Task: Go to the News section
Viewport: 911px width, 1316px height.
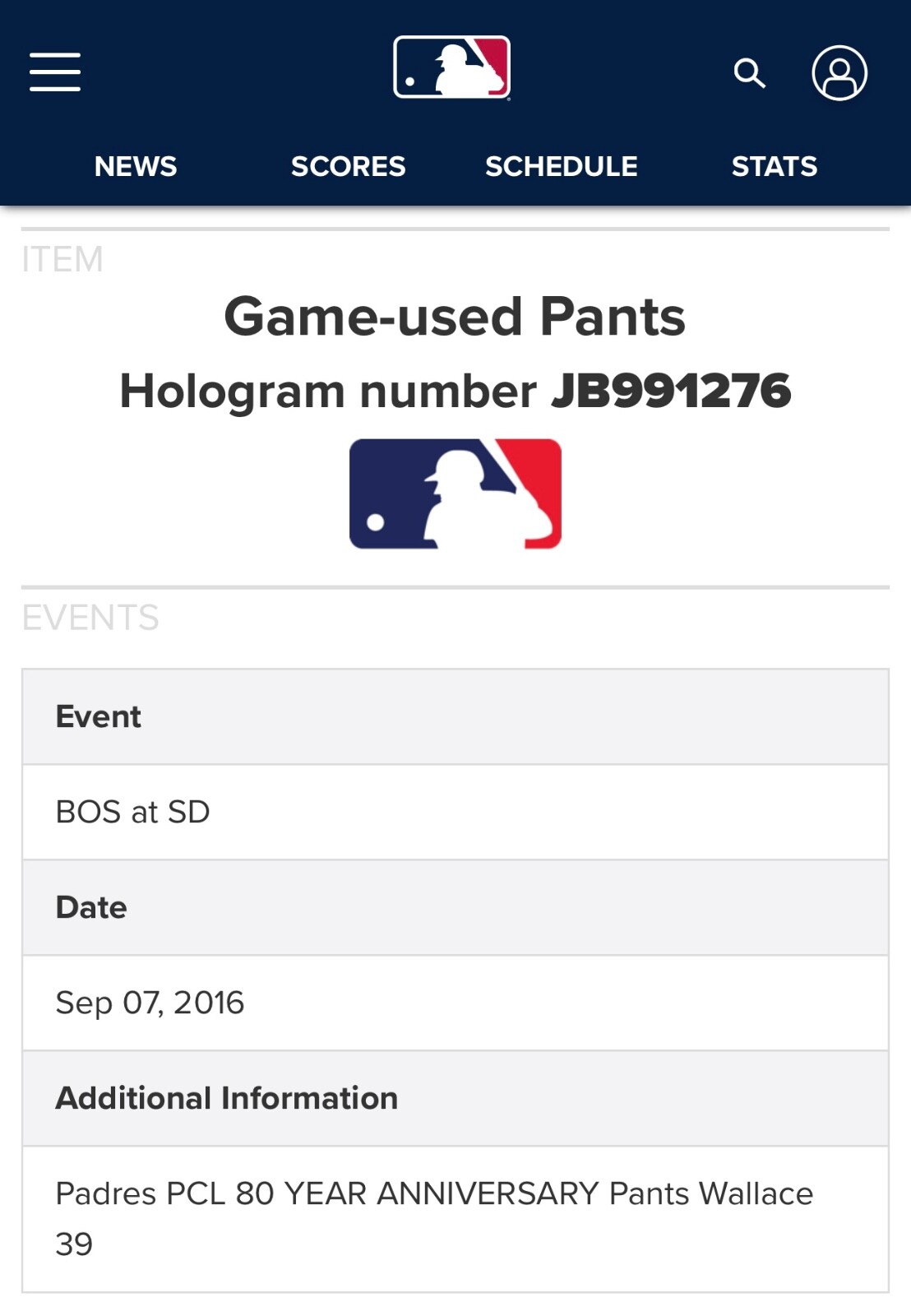Action: 136,166
